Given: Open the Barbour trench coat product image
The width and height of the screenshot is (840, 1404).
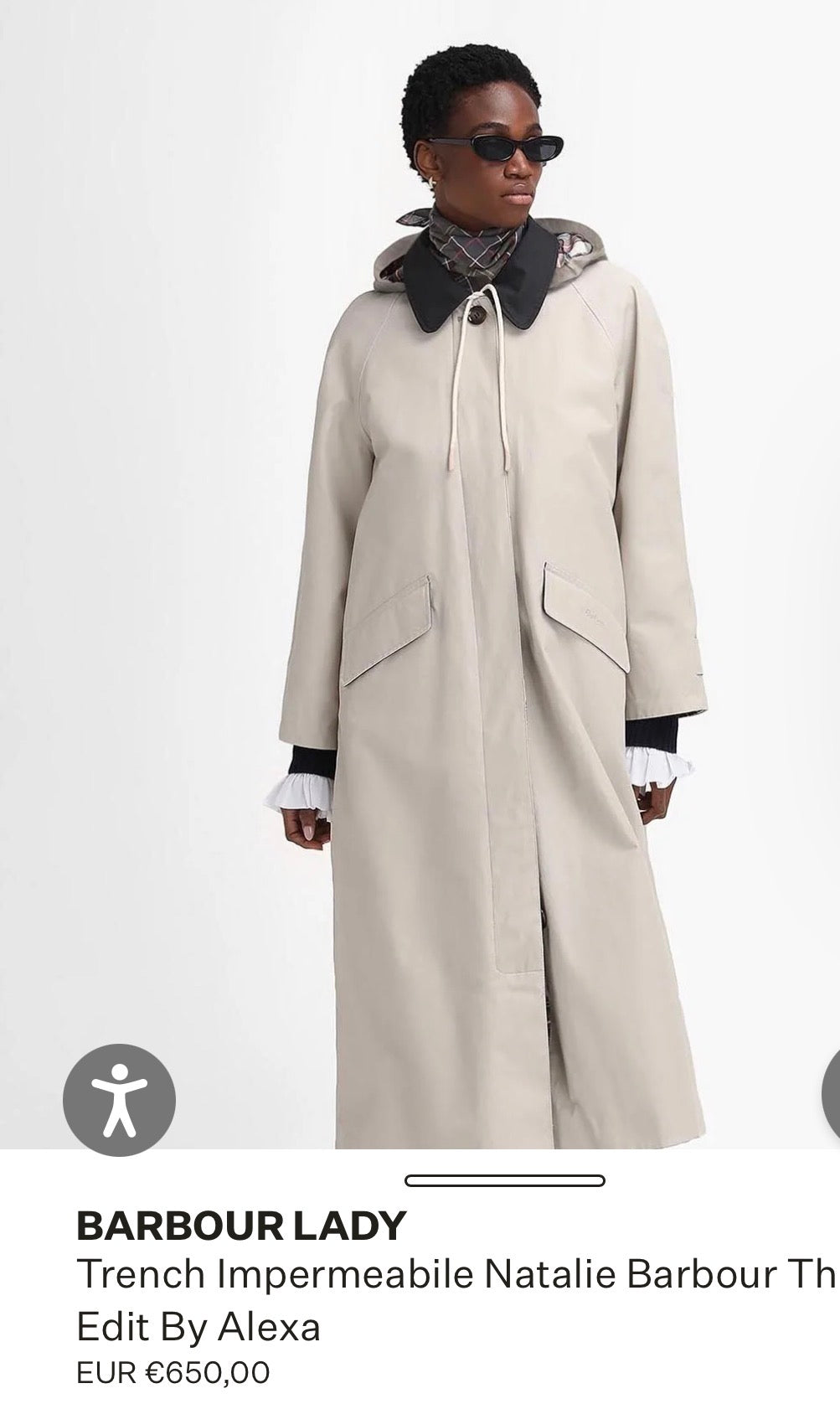Looking at the screenshot, I should click(494, 586).
